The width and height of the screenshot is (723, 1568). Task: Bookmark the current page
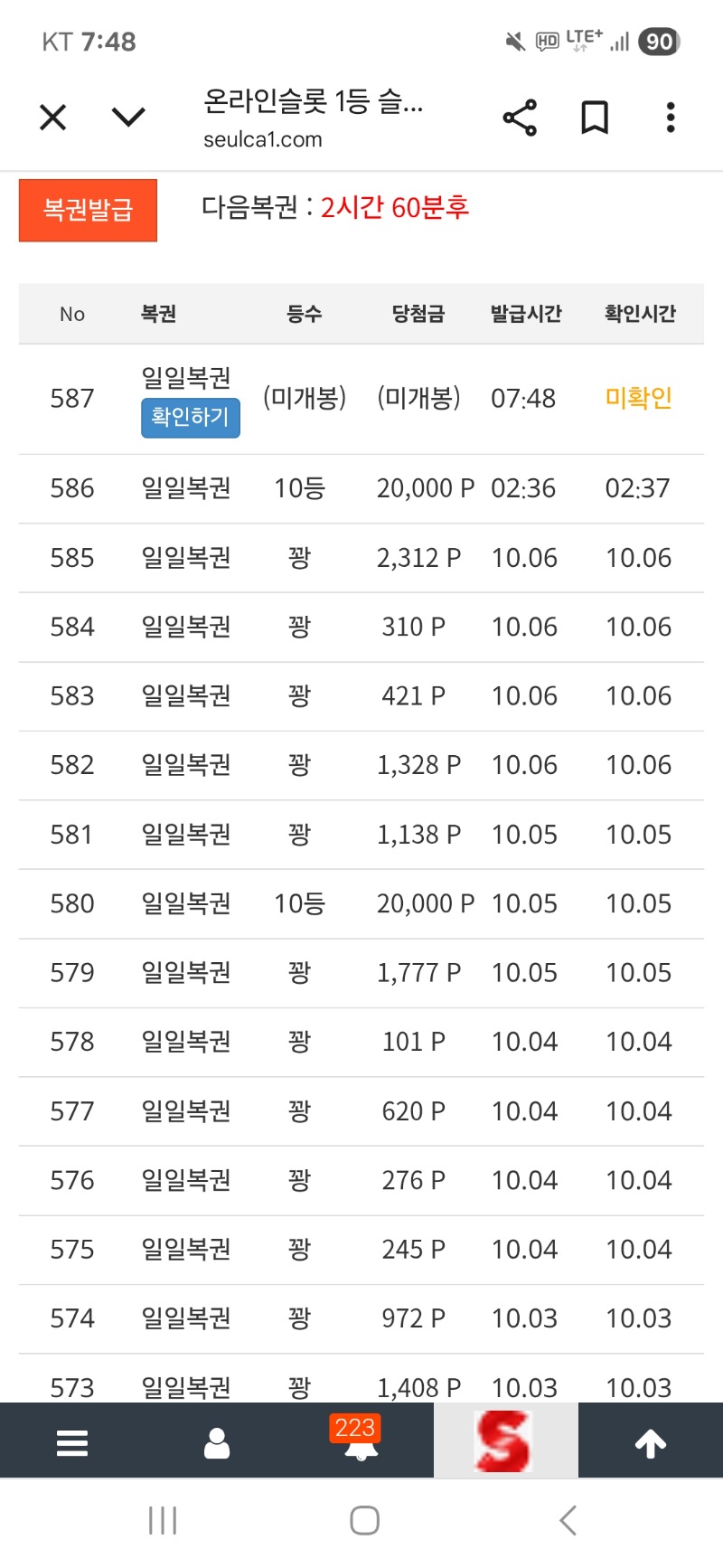coord(595,118)
